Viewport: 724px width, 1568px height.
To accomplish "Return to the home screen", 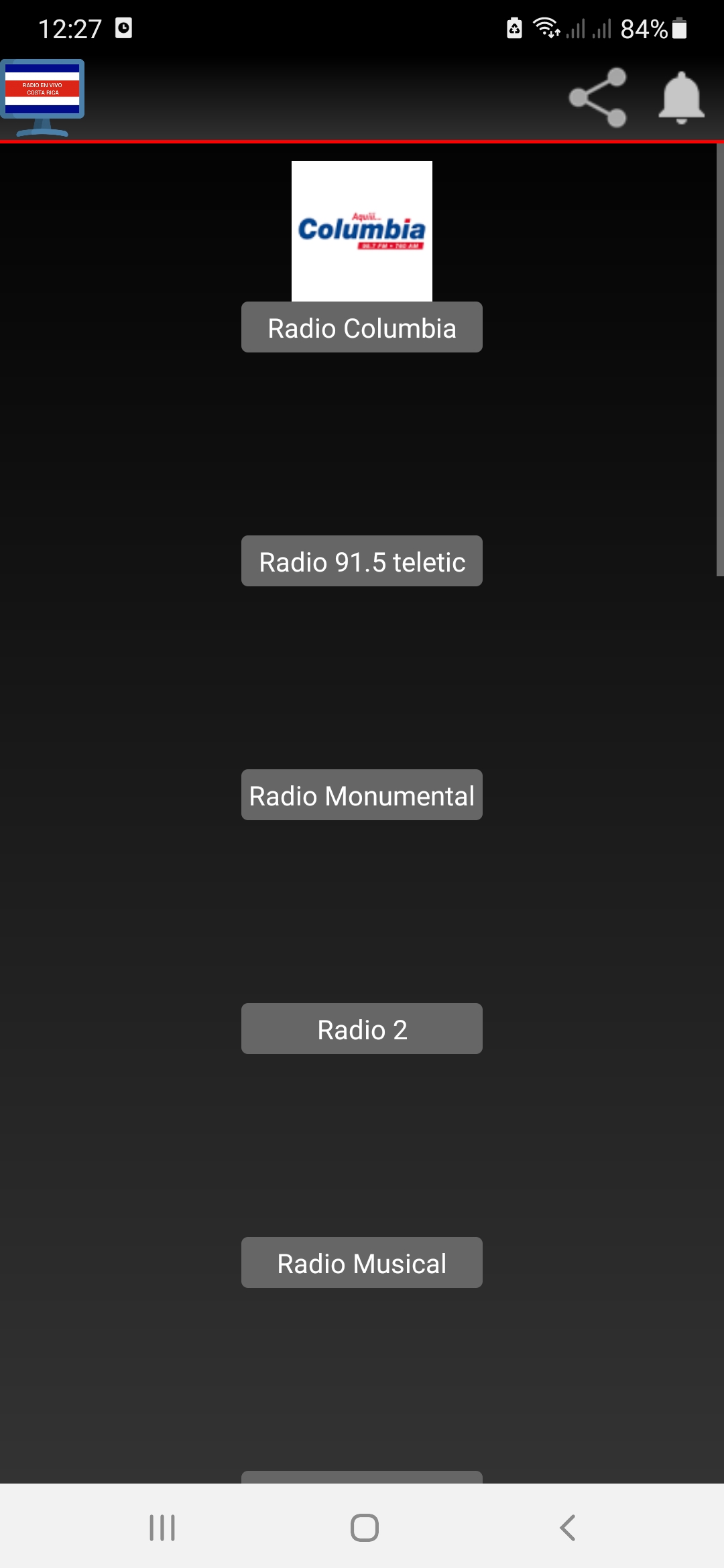I will [364, 1528].
